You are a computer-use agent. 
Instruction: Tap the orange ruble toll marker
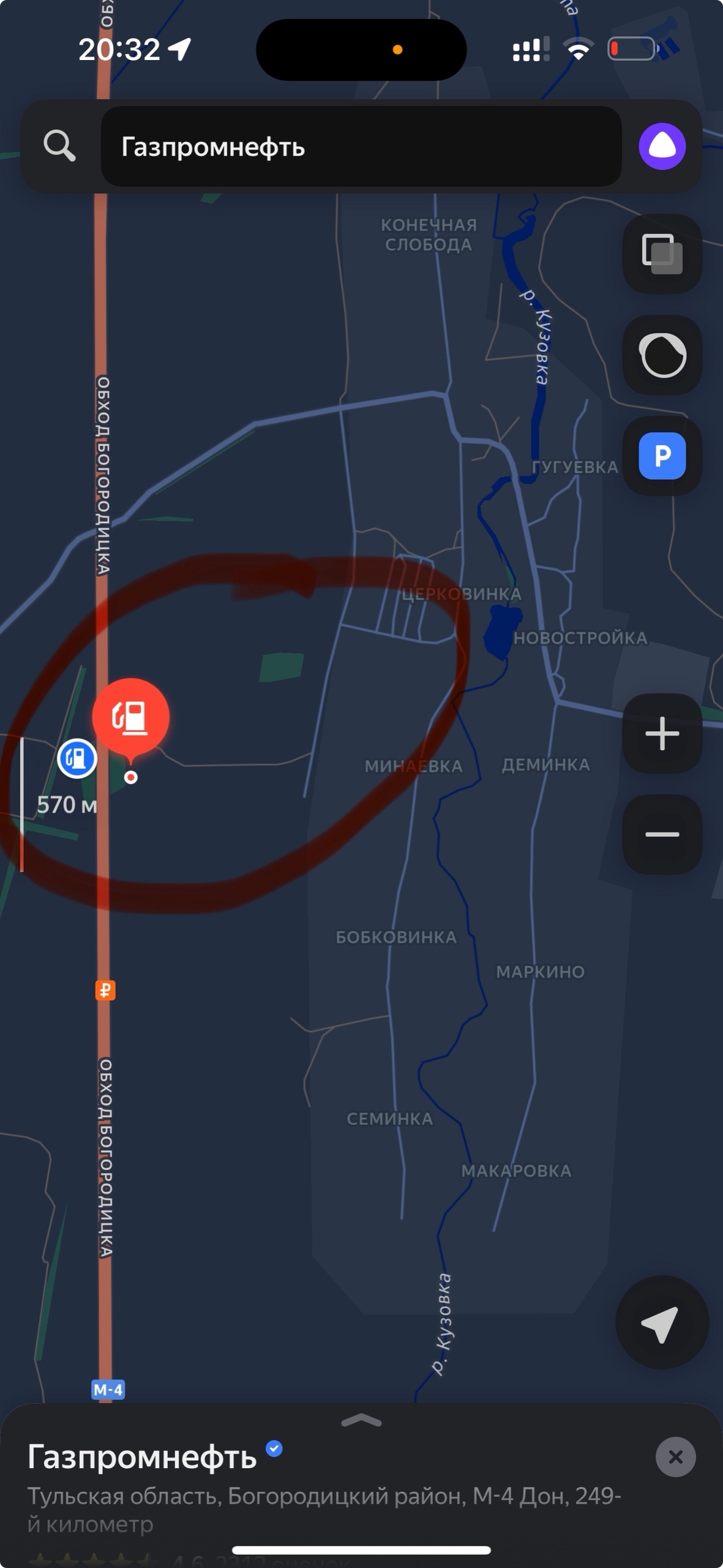tap(105, 990)
